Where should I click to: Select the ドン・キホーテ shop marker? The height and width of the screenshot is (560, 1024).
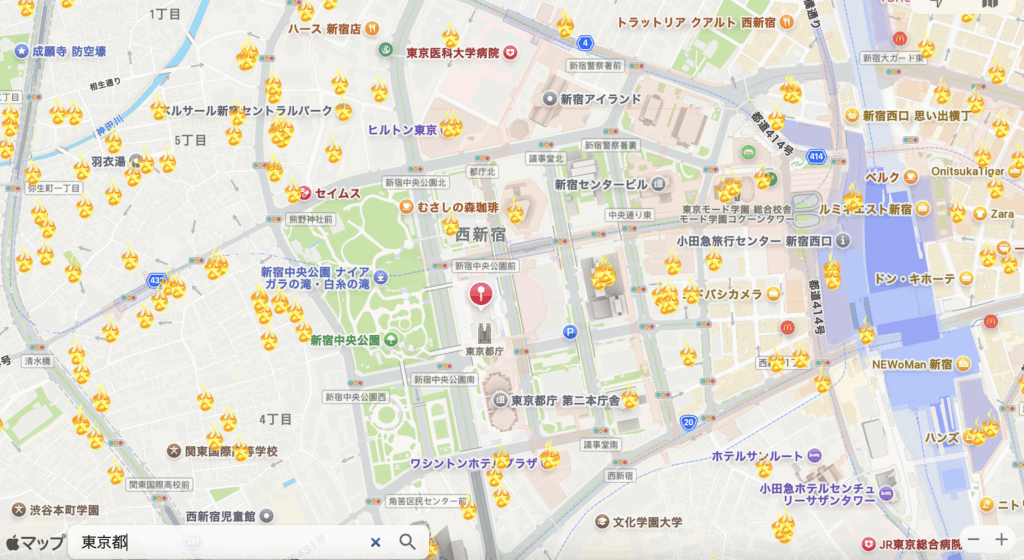coord(967,279)
